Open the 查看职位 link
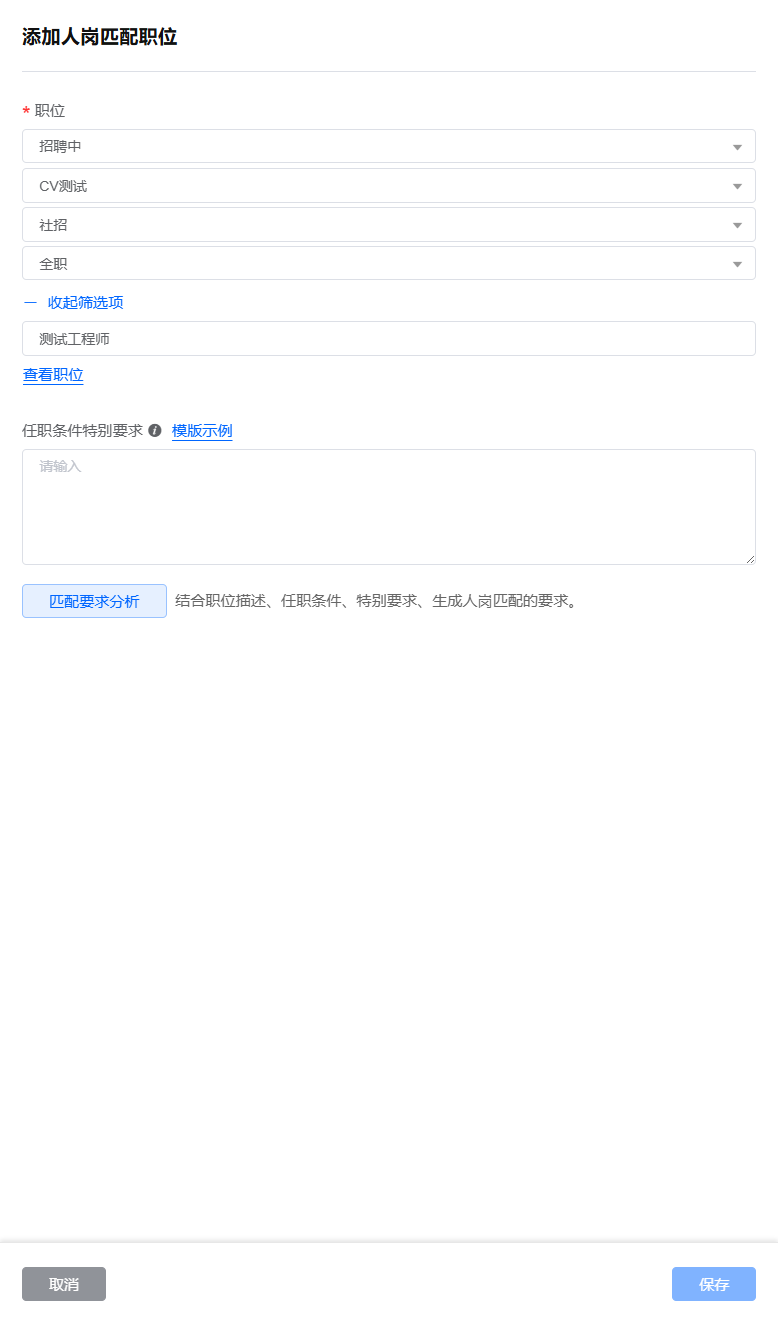 (x=53, y=375)
